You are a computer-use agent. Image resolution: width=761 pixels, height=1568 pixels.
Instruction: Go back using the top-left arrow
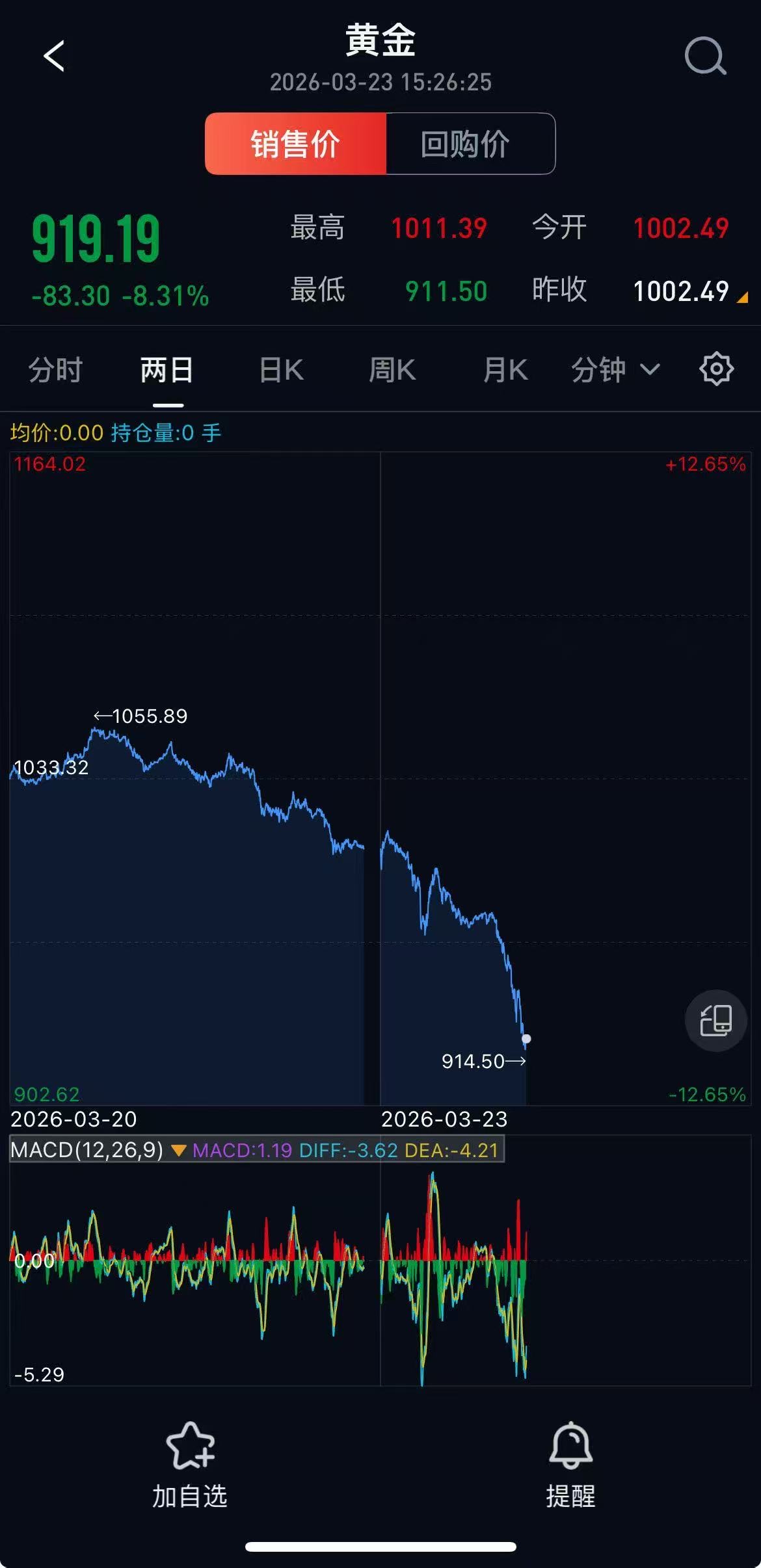(54, 56)
